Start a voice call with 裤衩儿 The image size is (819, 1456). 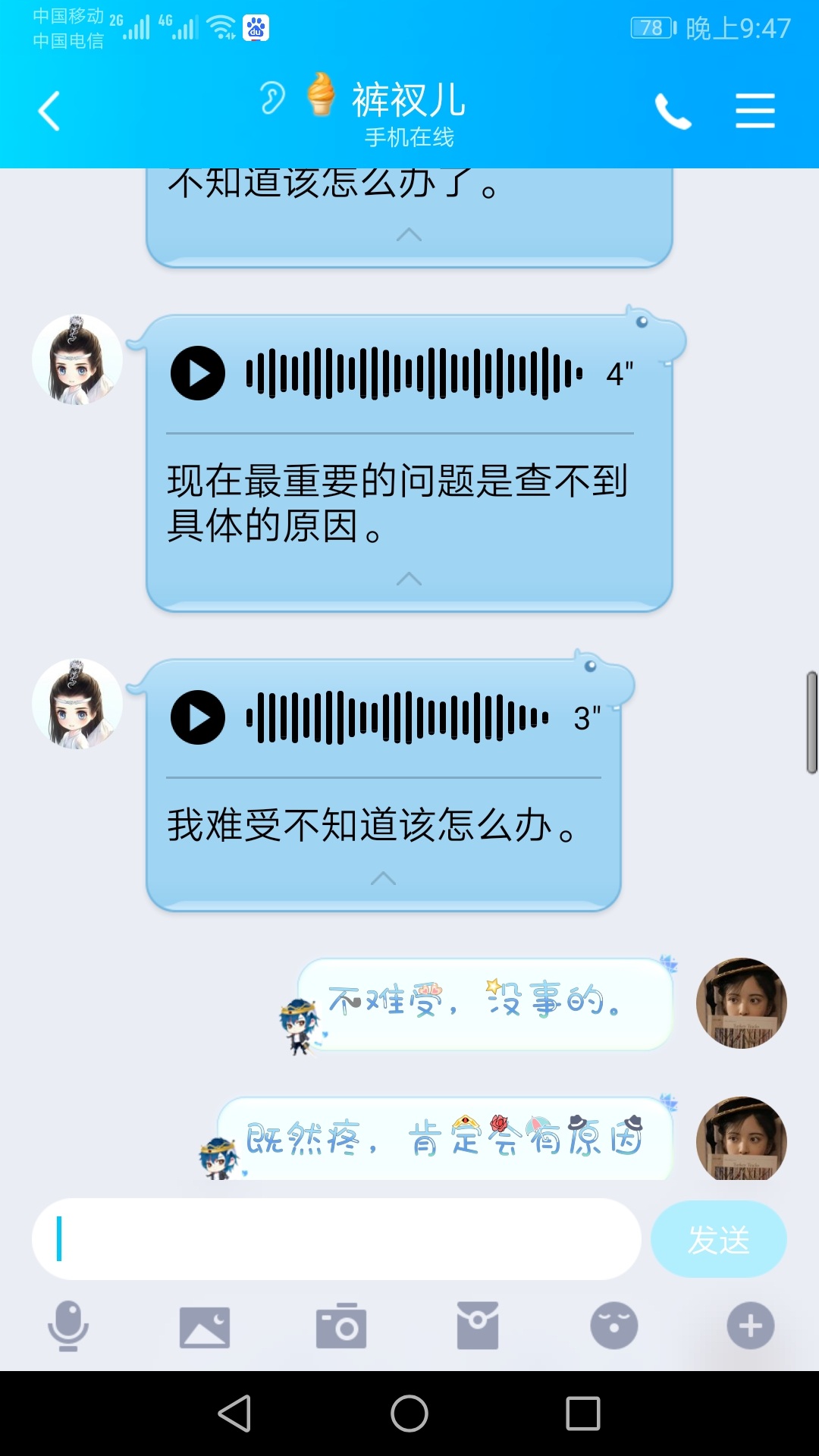pos(673,111)
